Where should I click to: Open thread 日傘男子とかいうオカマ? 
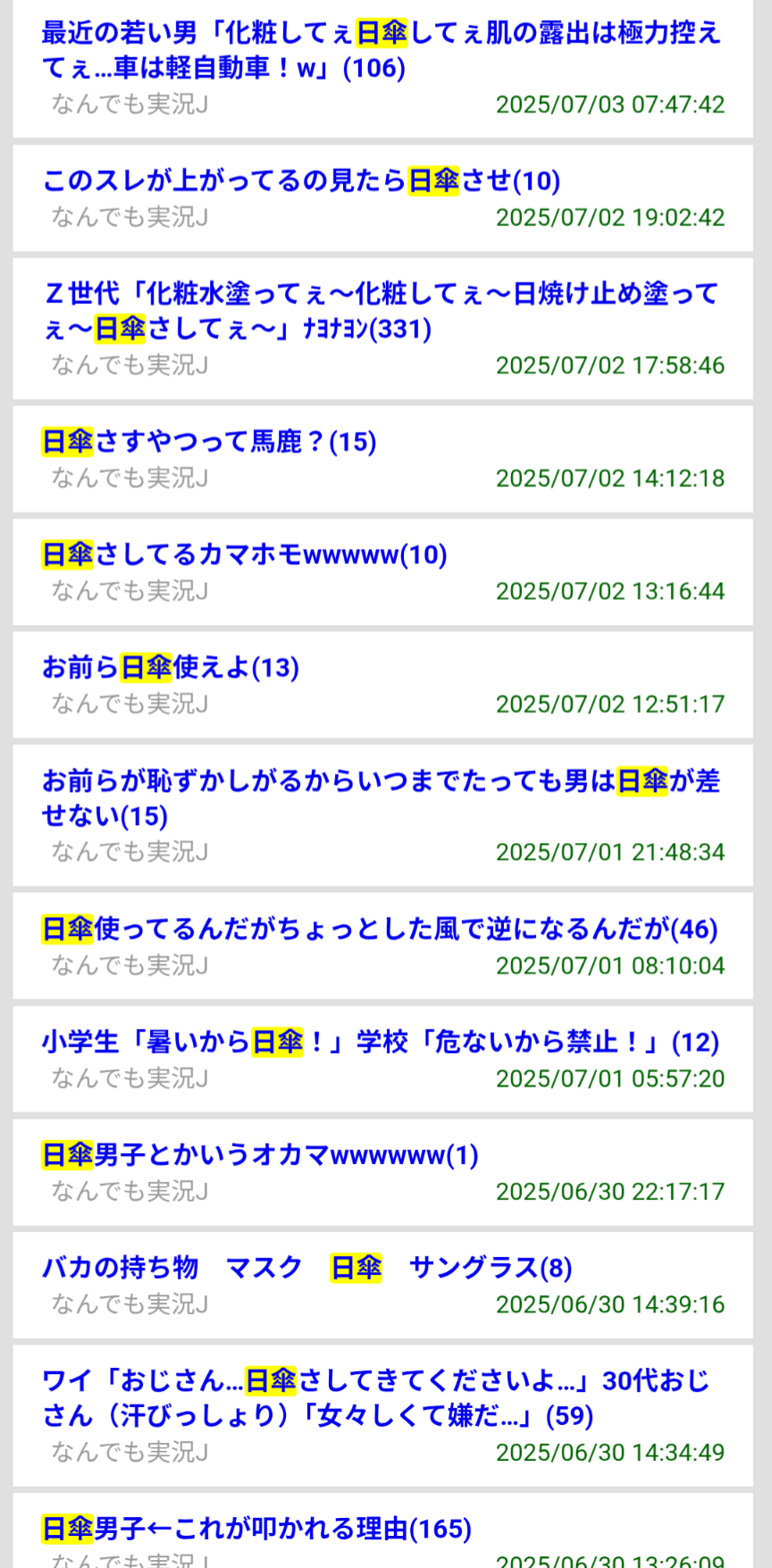[x=260, y=1155]
